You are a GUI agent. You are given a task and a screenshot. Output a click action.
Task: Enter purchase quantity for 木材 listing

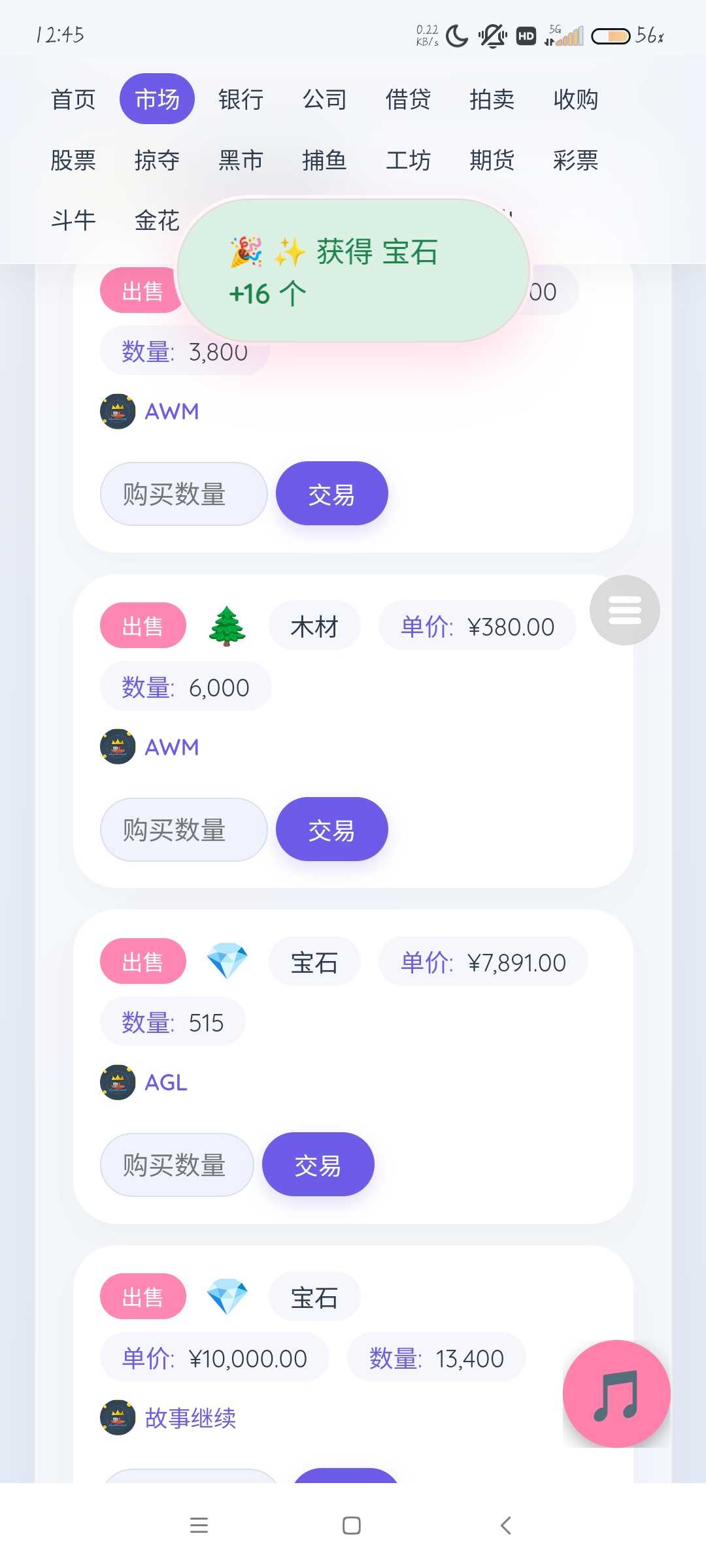183,830
